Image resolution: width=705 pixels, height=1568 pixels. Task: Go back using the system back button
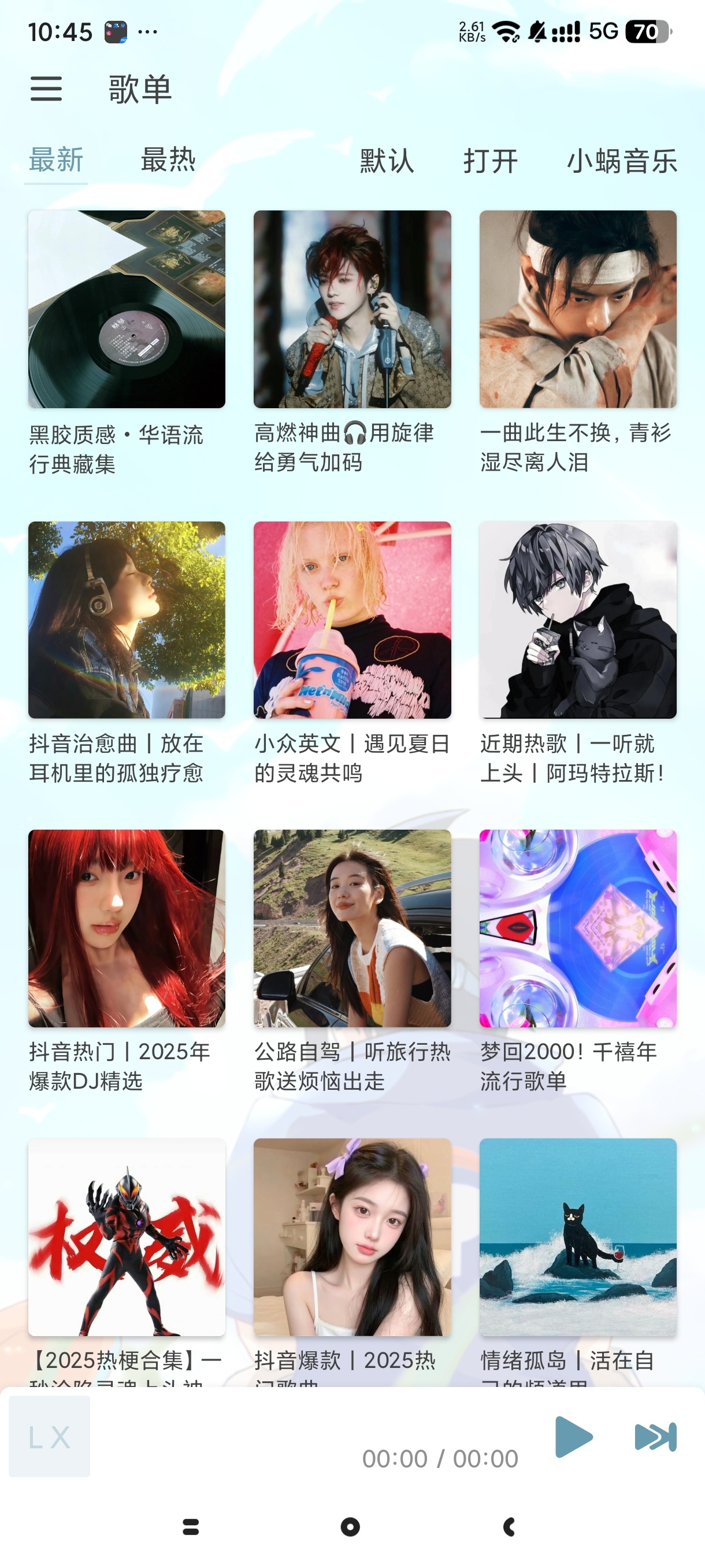tap(510, 1526)
